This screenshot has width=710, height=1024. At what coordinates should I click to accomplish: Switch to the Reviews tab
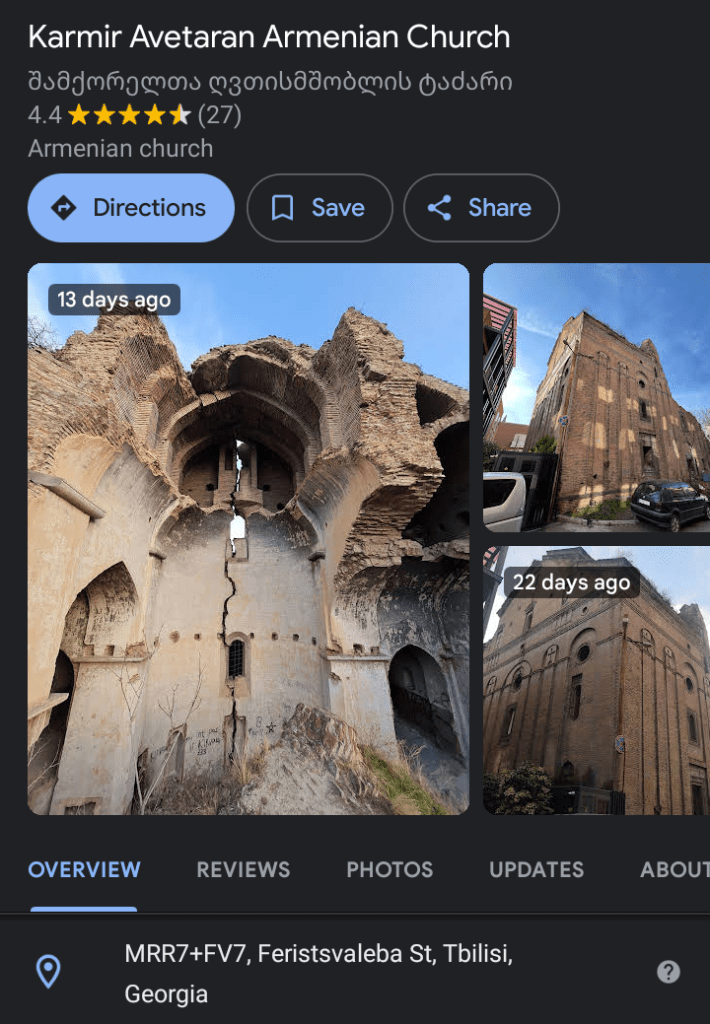[x=243, y=870]
